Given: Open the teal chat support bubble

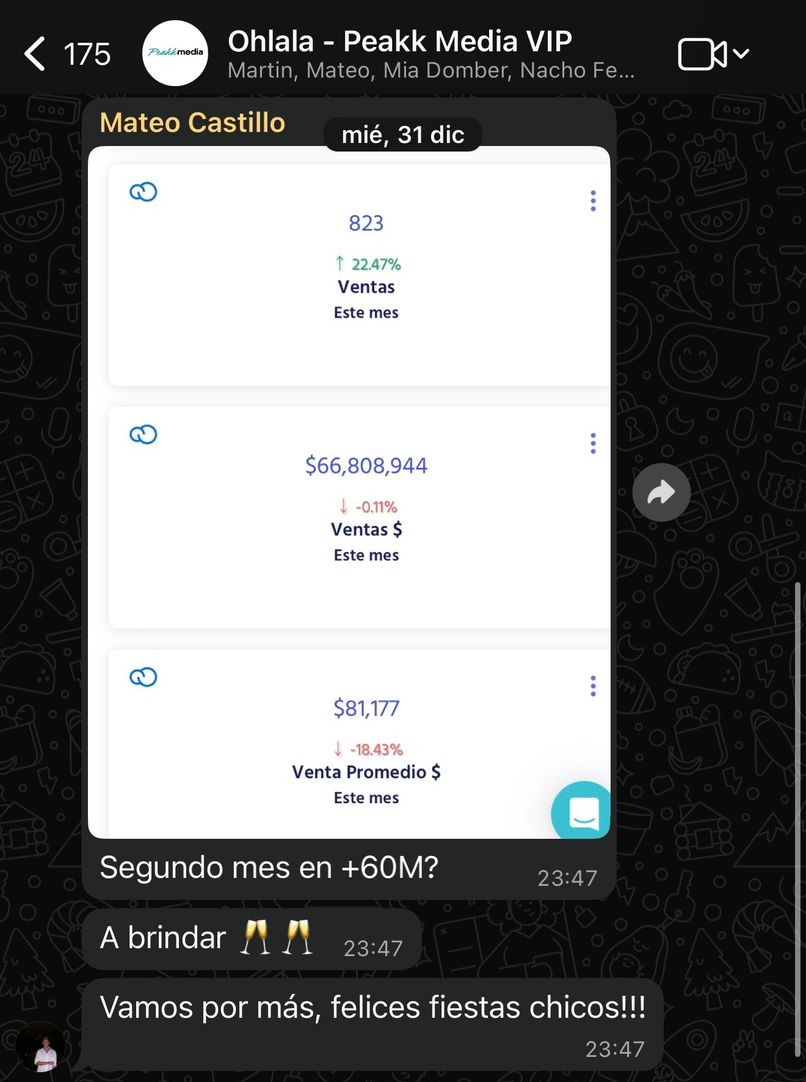Looking at the screenshot, I should point(581,811).
